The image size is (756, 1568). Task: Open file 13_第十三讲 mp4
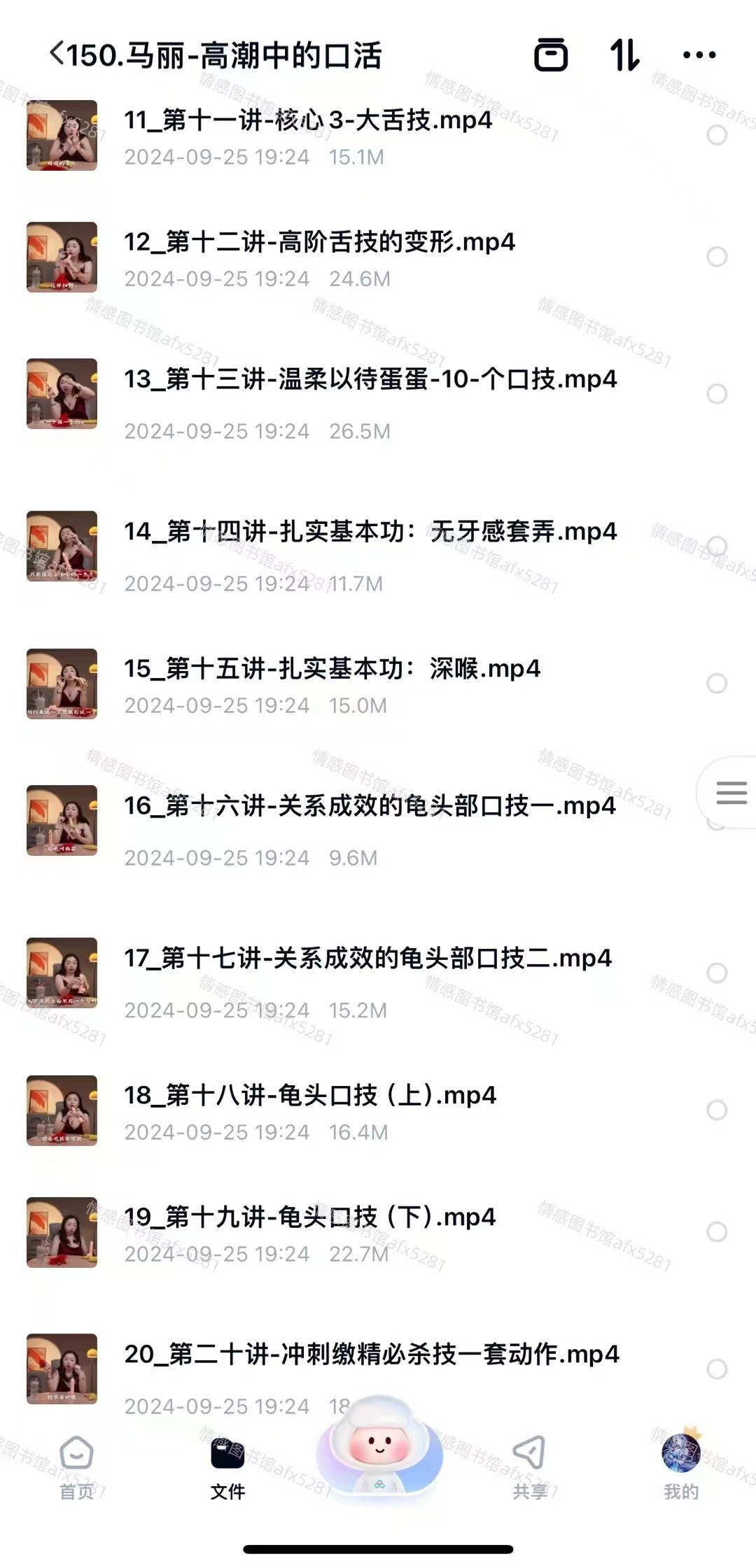(370, 380)
